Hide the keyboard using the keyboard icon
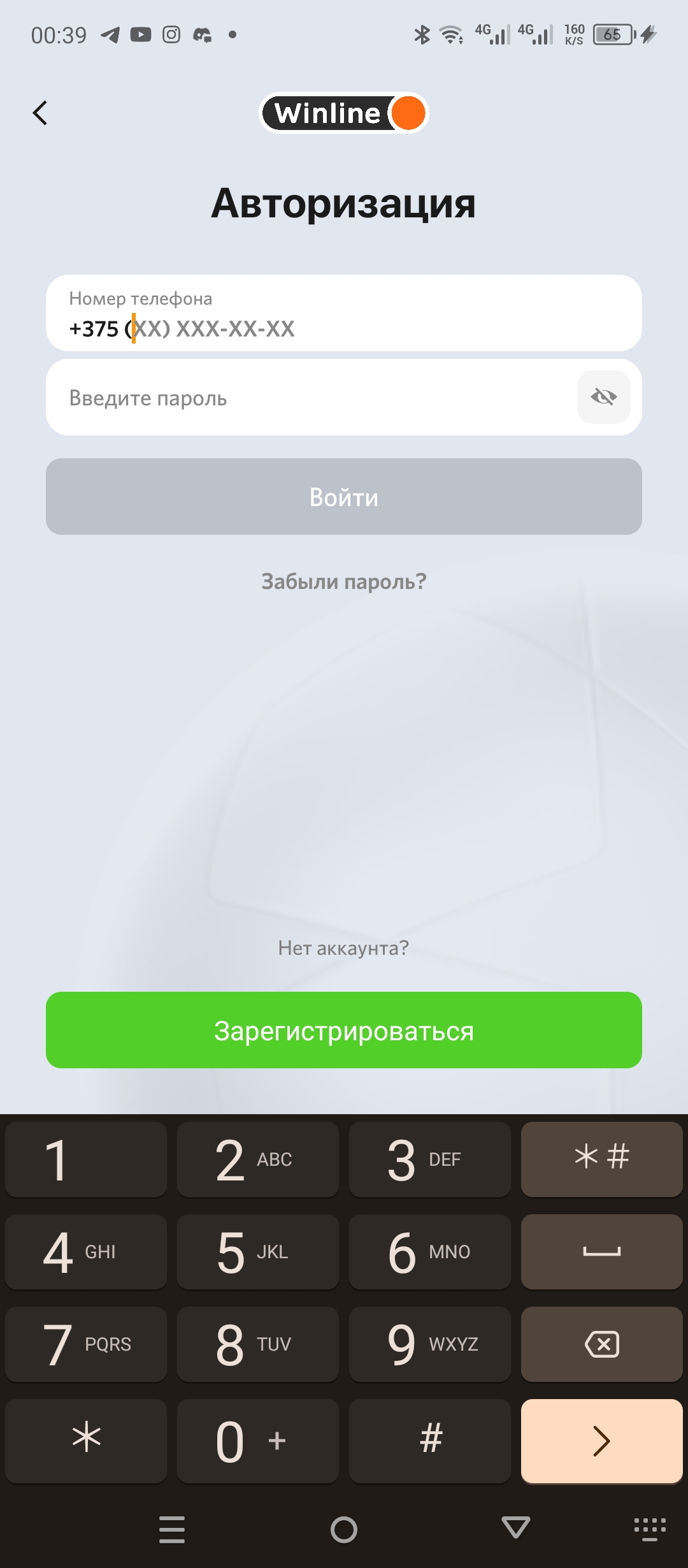Viewport: 688px width, 1568px height. tap(650, 1529)
